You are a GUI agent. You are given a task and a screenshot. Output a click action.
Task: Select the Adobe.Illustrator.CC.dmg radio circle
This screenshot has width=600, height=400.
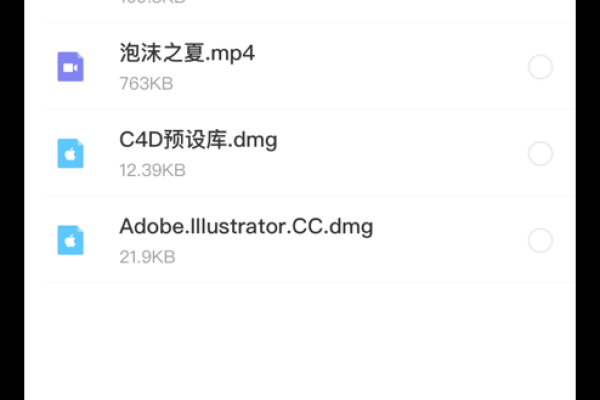pos(540,241)
